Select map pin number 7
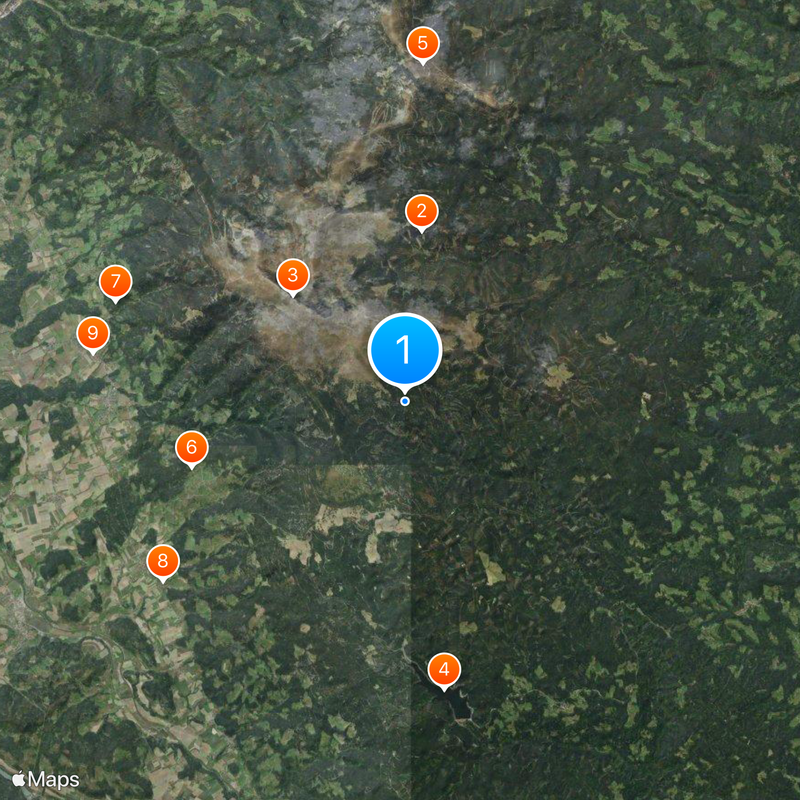Image resolution: width=800 pixels, height=800 pixels. pos(116,282)
